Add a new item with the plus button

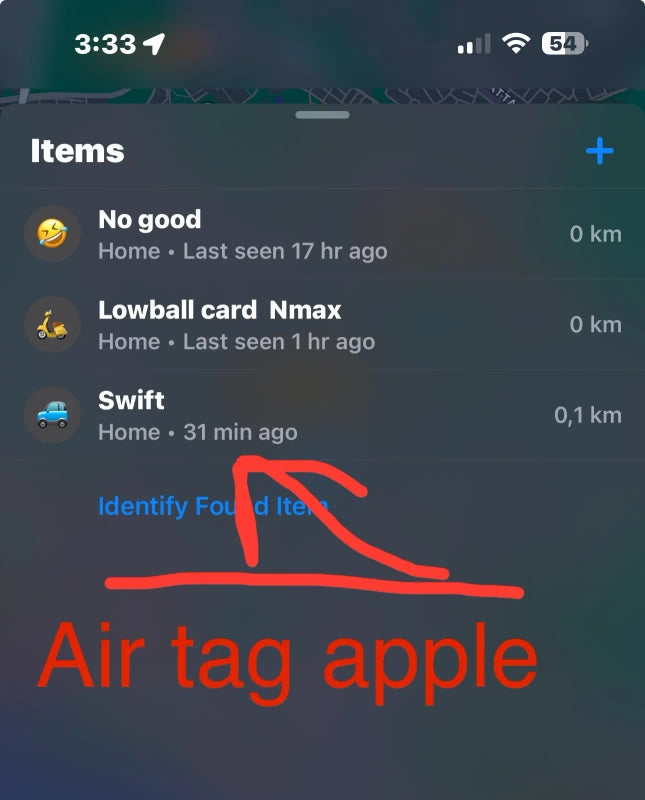[x=599, y=151]
